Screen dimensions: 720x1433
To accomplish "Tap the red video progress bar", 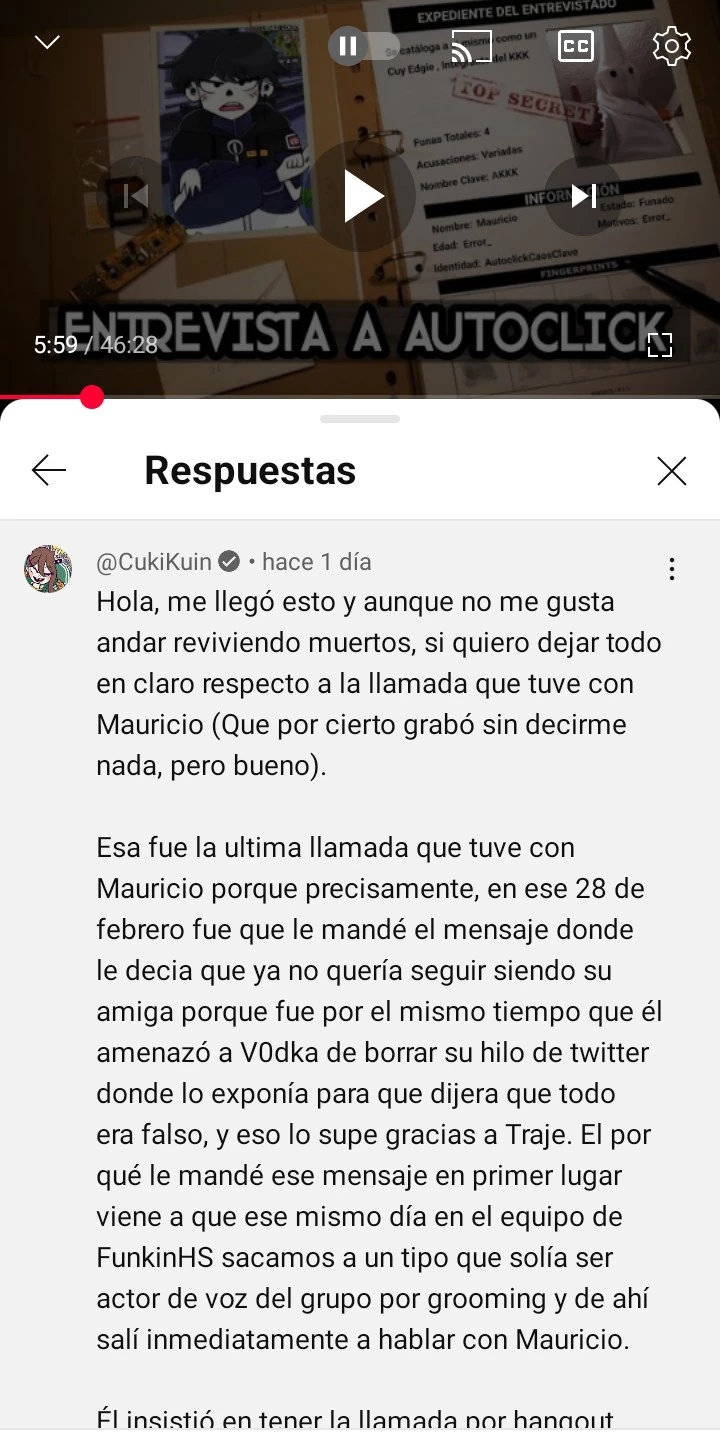I will pos(360,397).
